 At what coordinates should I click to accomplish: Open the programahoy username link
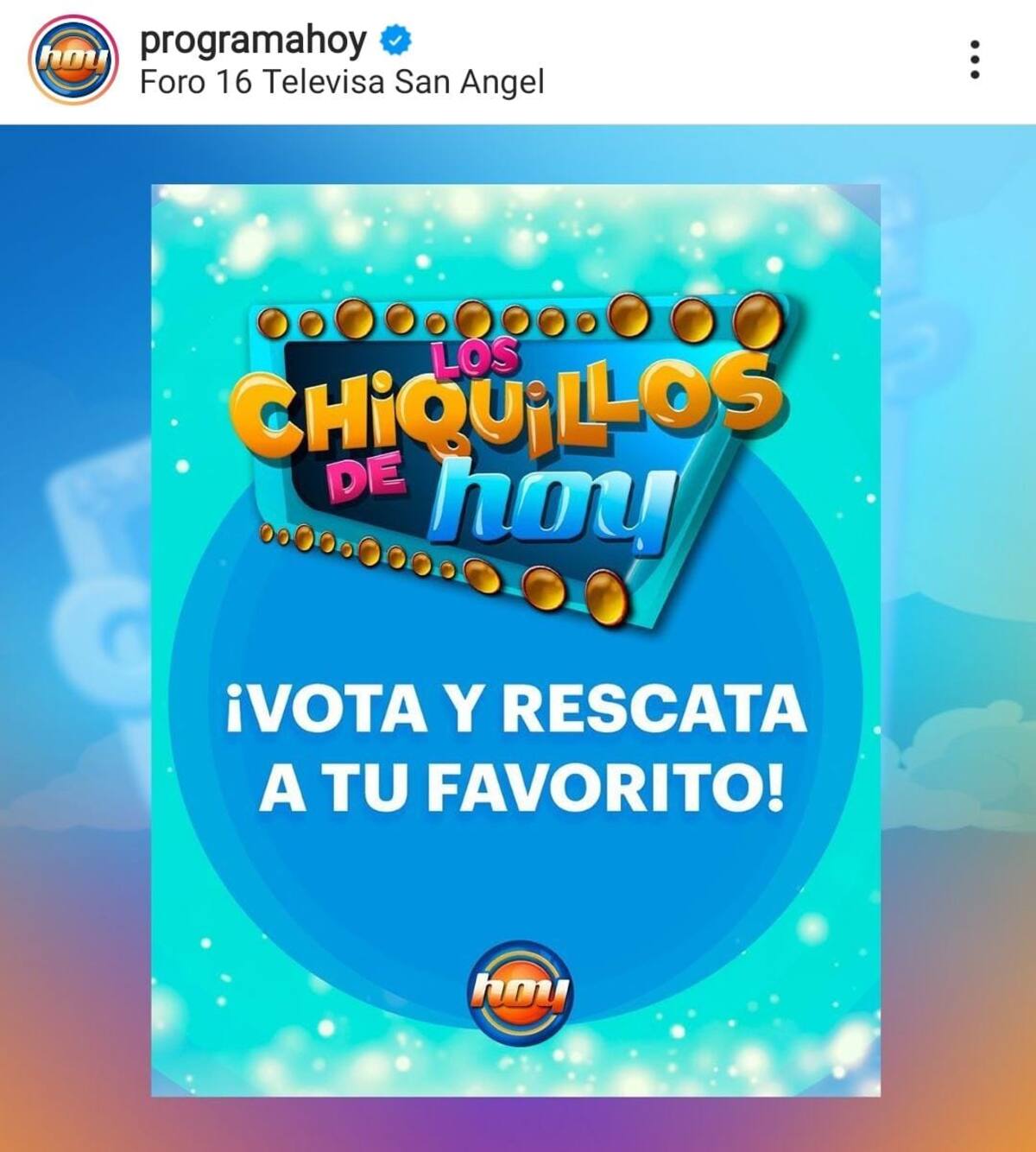[x=253, y=40]
